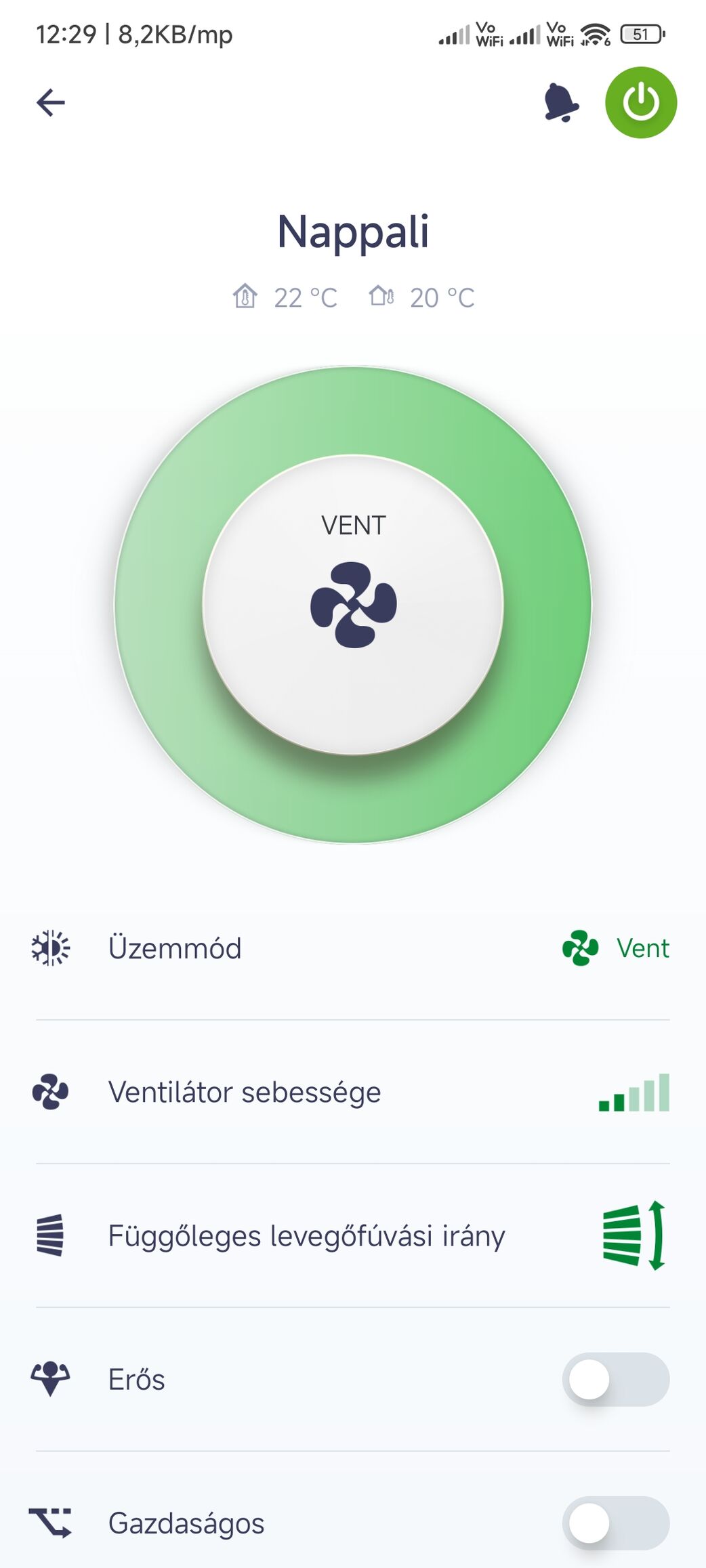Change Ventilátor sebessége fan speed
The image size is (706, 1568).
(x=353, y=1092)
